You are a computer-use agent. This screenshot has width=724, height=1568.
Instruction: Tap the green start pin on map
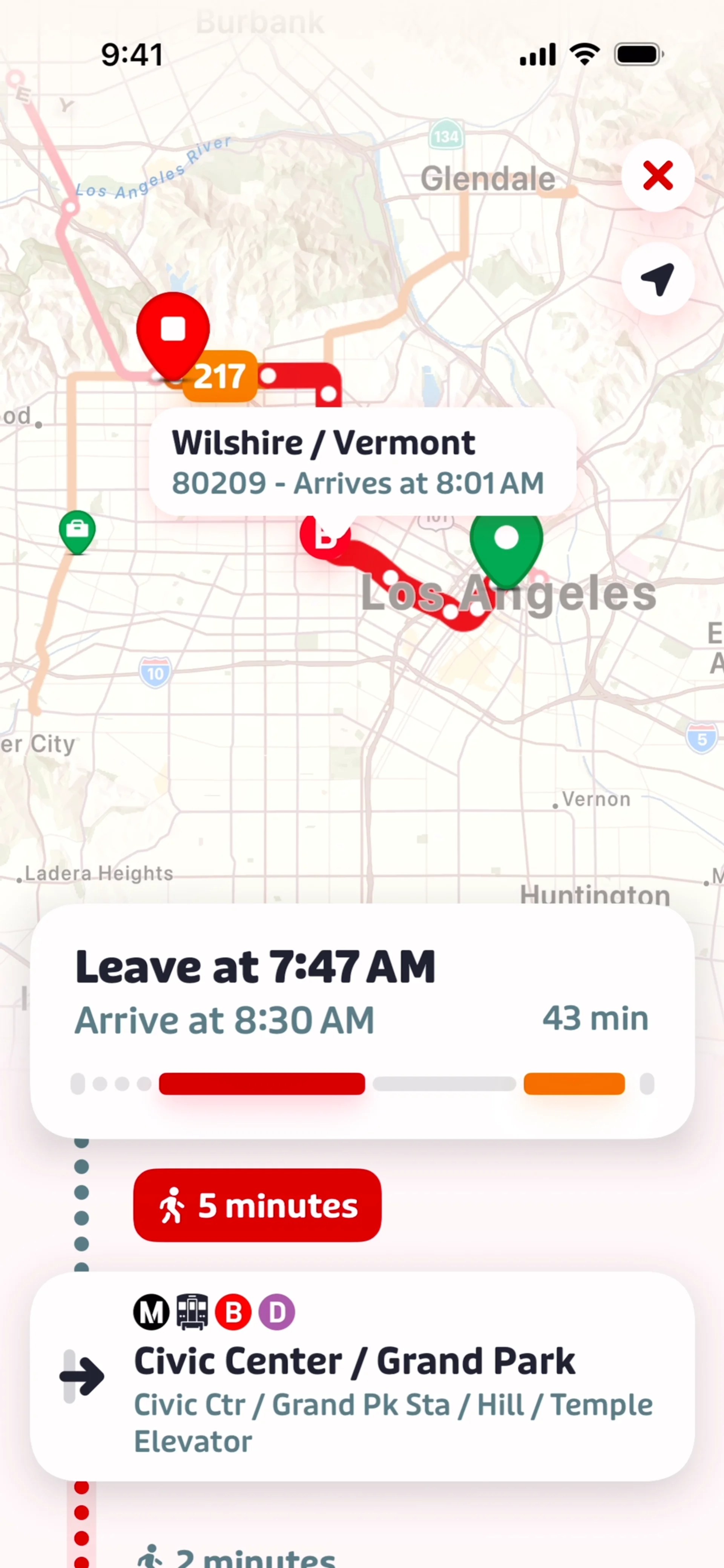click(x=506, y=542)
